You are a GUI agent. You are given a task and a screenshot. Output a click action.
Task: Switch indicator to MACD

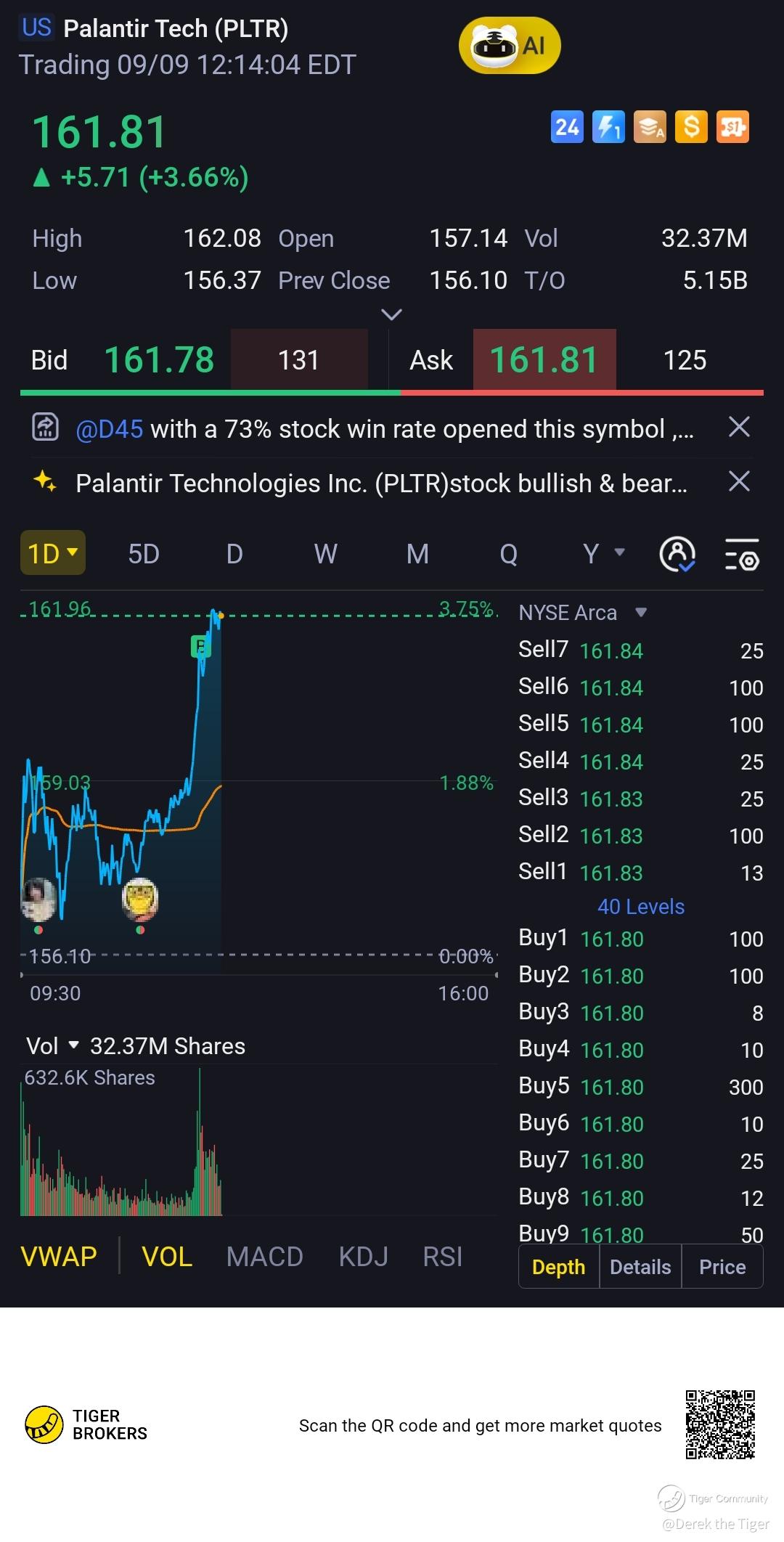(x=264, y=1257)
